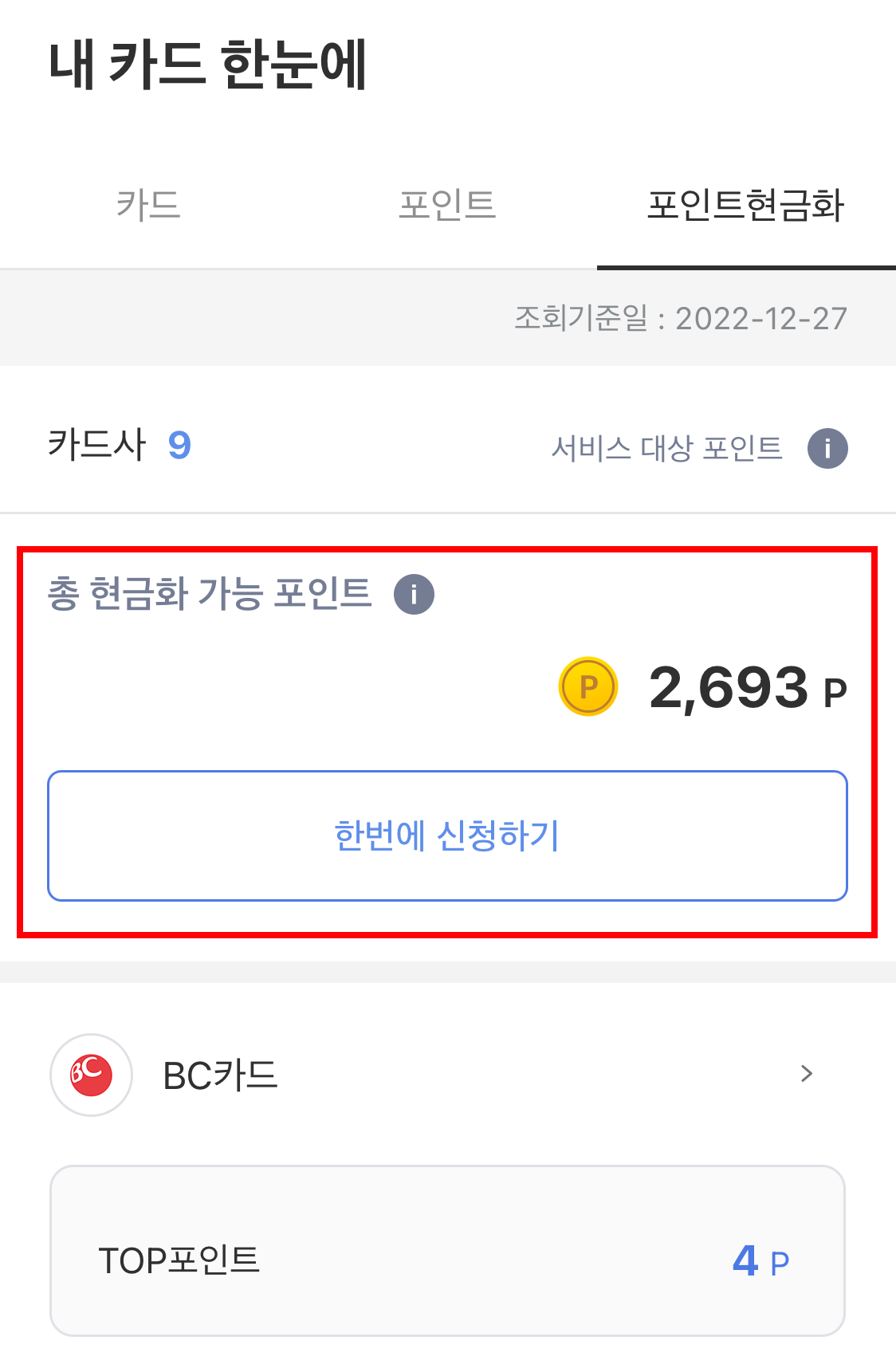Click the circular info badge on the points card
Screen dimensions: 896x1372
pos(413,594)
